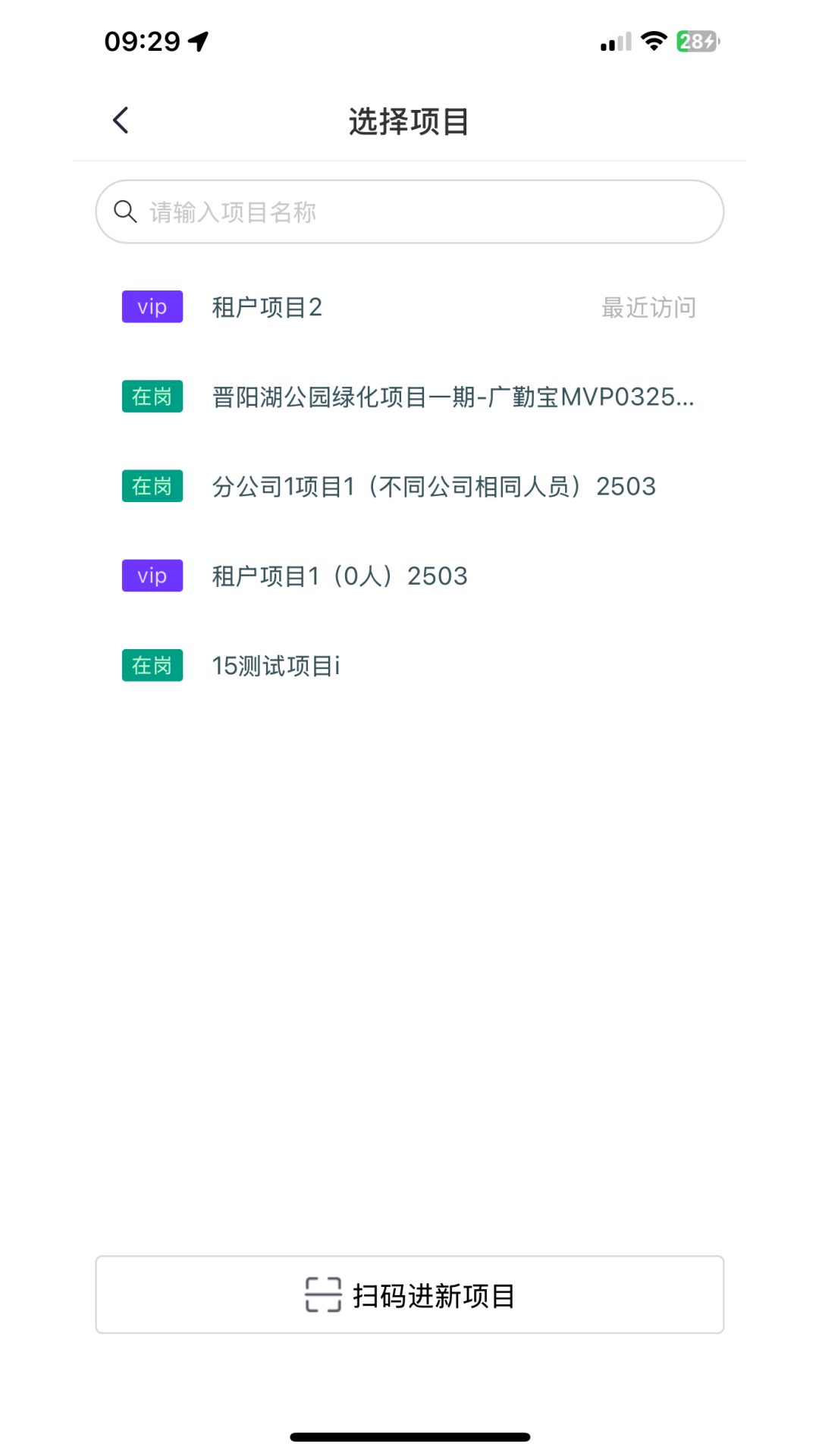Screen dimensions: 819x1456
Task: Tap the Wi-Fi icon in the status bar
Action: (651, 41)
